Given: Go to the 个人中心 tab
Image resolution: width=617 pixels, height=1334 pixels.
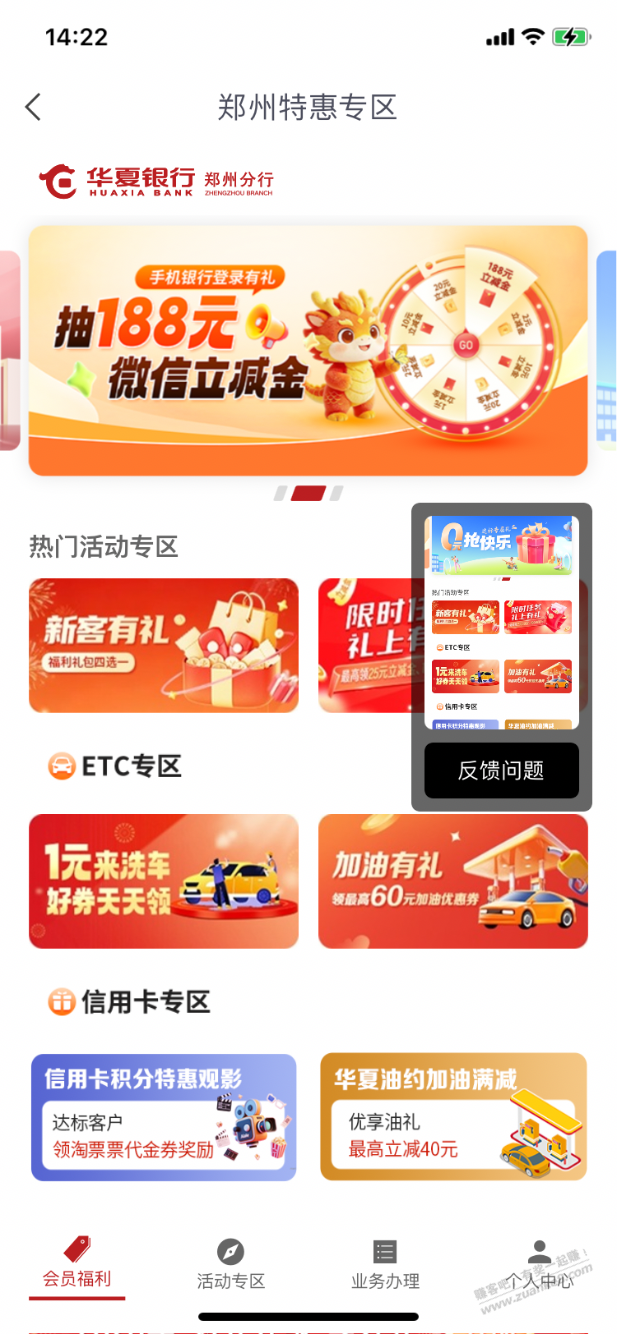Looking at the screenshot, I should click(x=539, y=1265).
